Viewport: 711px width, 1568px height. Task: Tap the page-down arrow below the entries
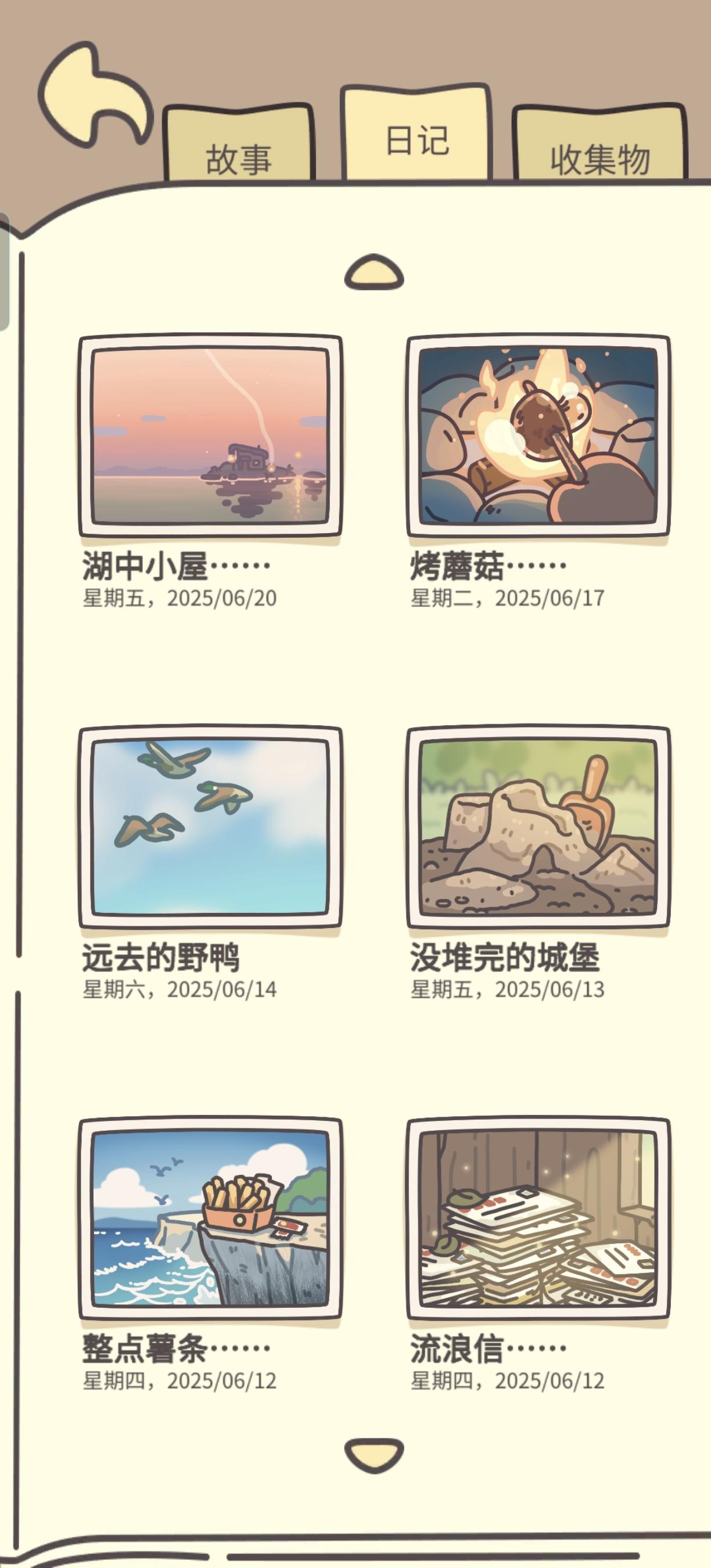click(374, 1455)
